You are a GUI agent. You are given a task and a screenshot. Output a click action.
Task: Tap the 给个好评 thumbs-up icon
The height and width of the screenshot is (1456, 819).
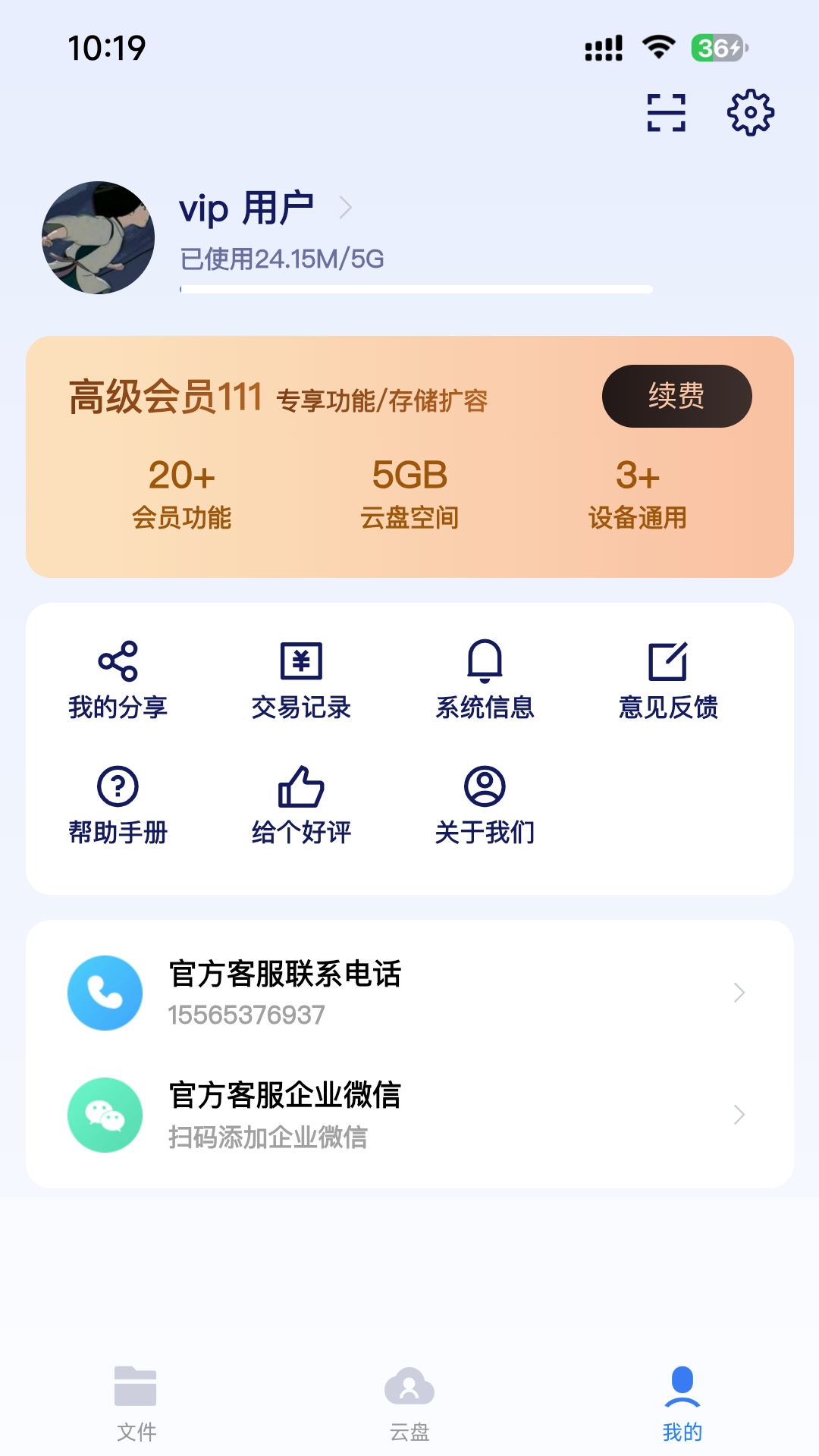pyautogui.click(x=302, y=786)
